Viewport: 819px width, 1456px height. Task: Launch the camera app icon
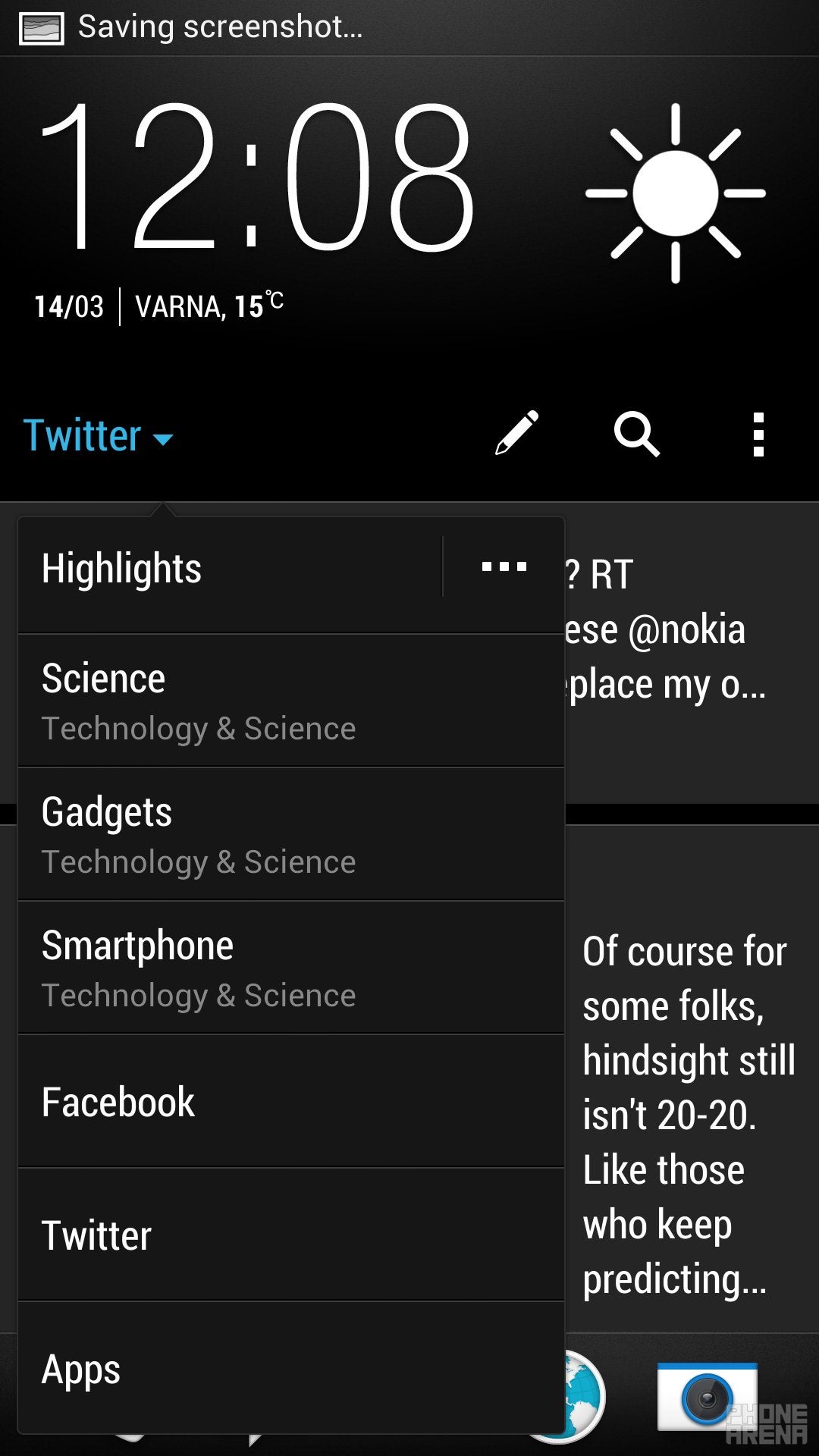pos(707,1397)
